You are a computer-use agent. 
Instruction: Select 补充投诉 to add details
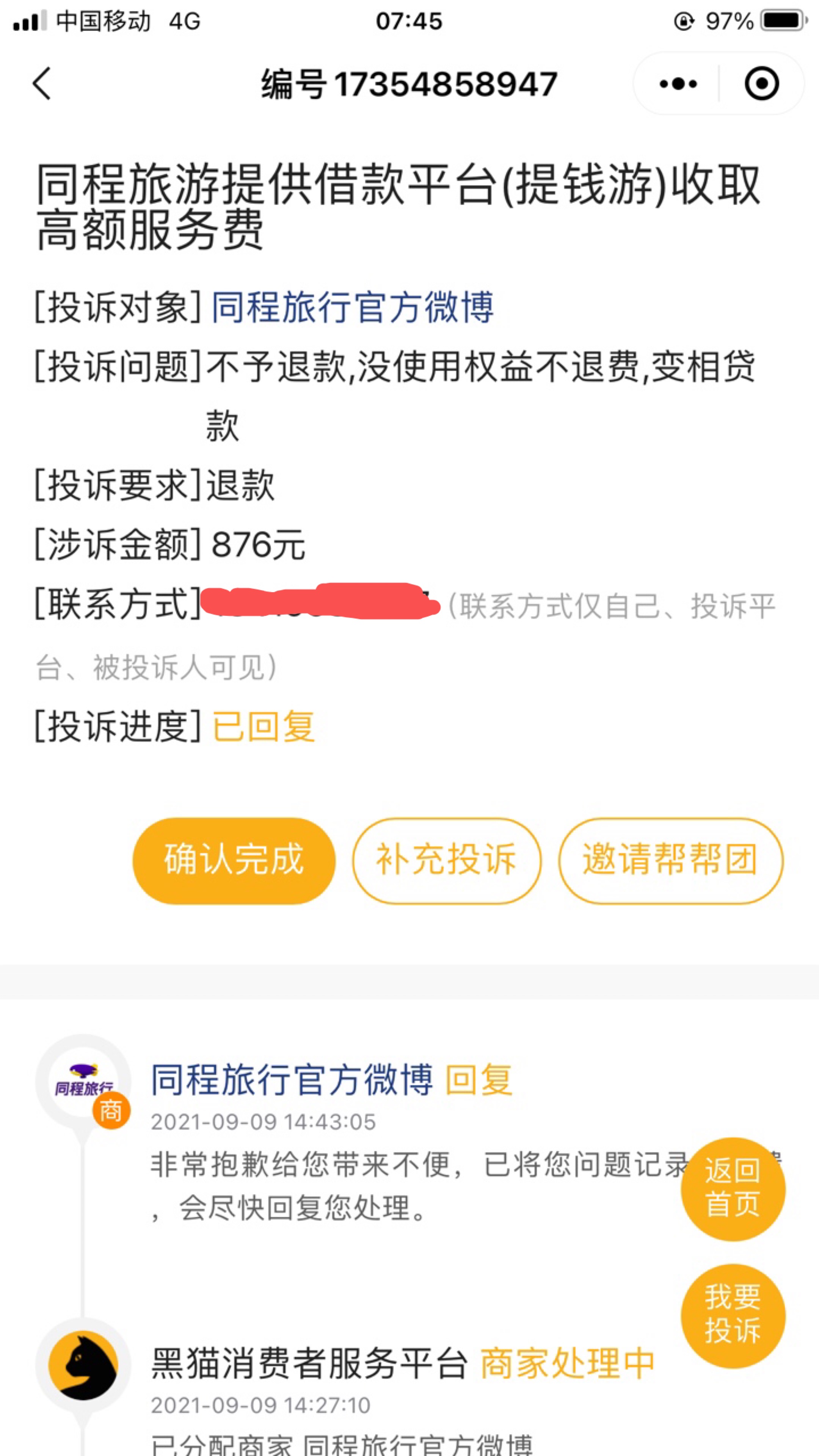tap(447, 860)
